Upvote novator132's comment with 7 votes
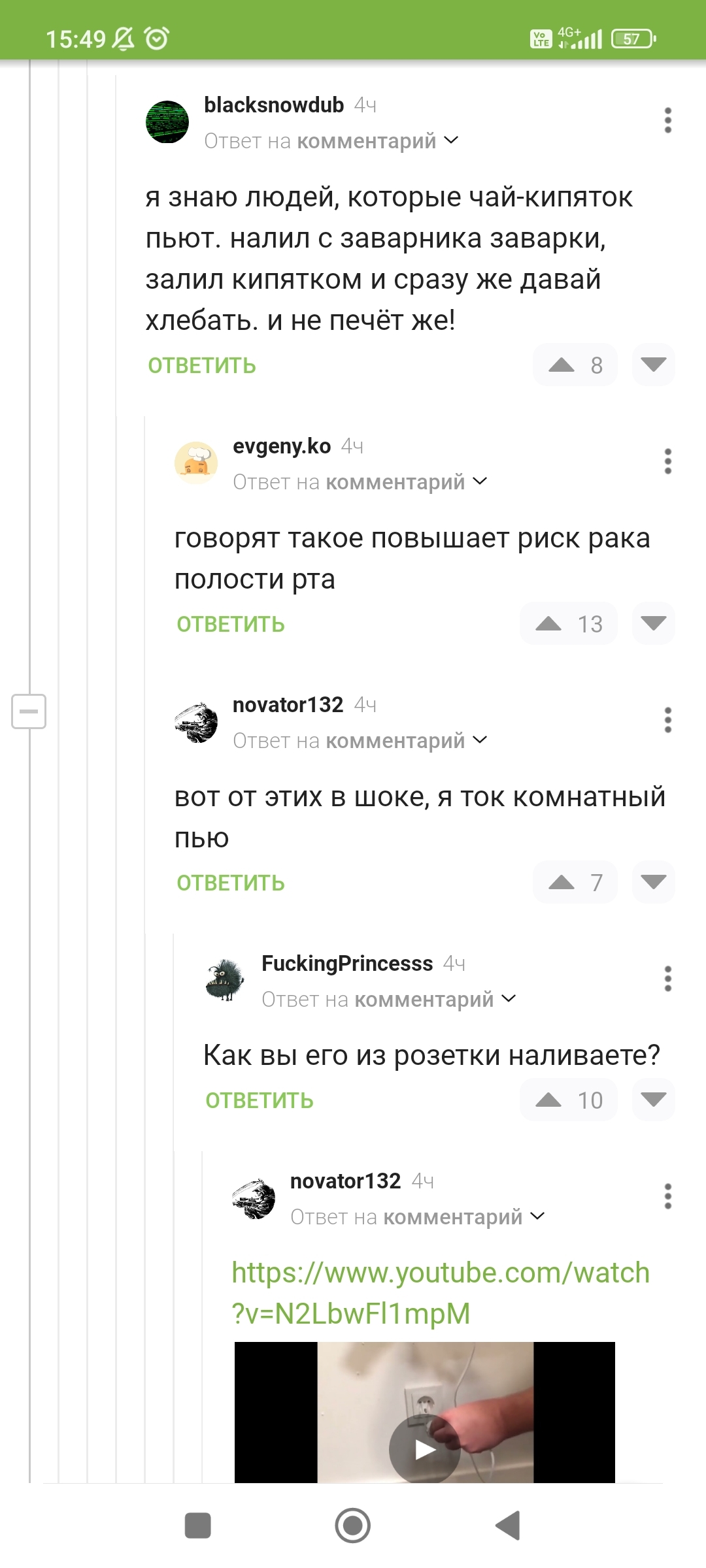706x1568 pixels. pyautogui.click(x=562, y=883)
